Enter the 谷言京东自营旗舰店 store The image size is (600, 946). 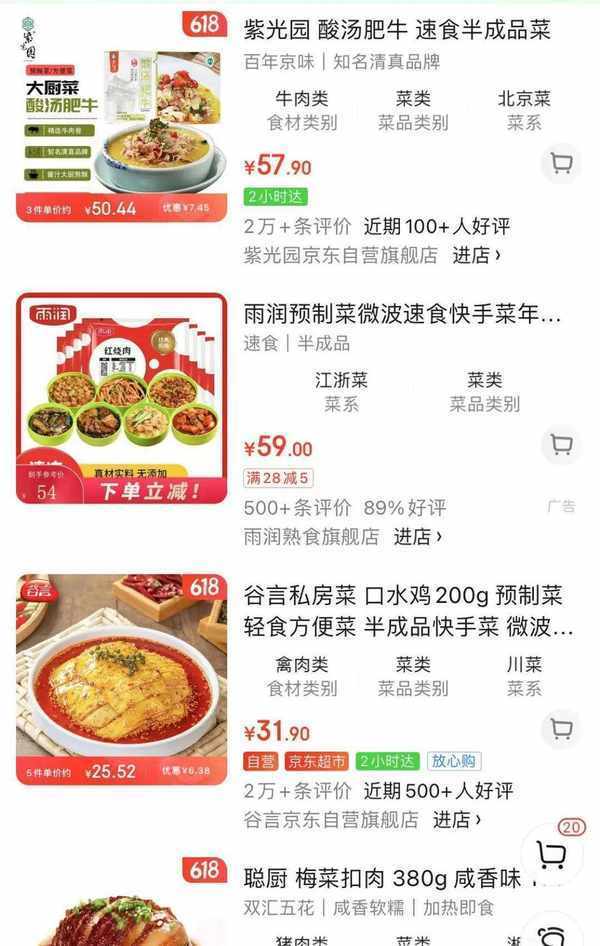pos(457,820)
